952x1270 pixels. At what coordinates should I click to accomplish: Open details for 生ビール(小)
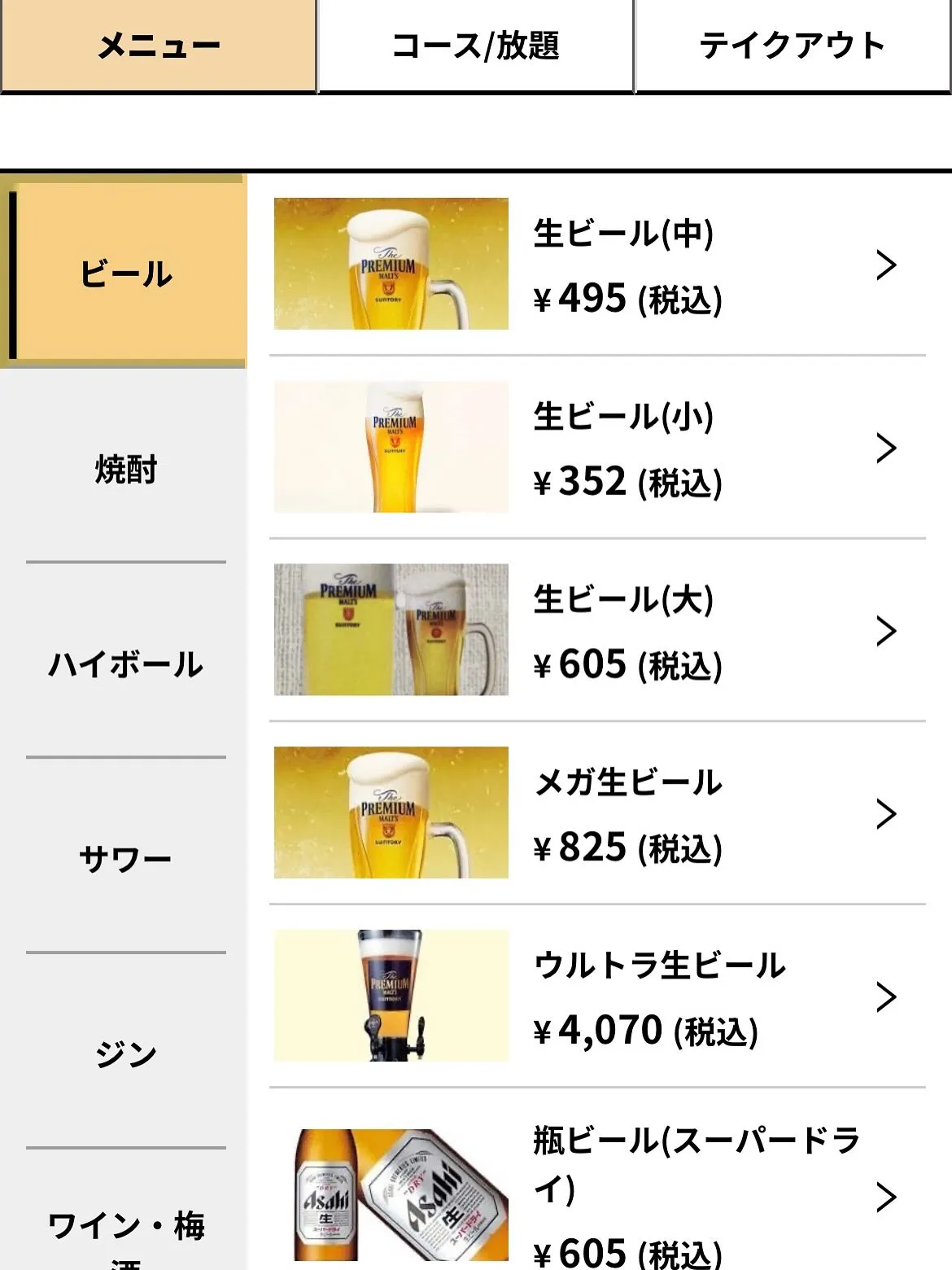click(x=884, y=448)
